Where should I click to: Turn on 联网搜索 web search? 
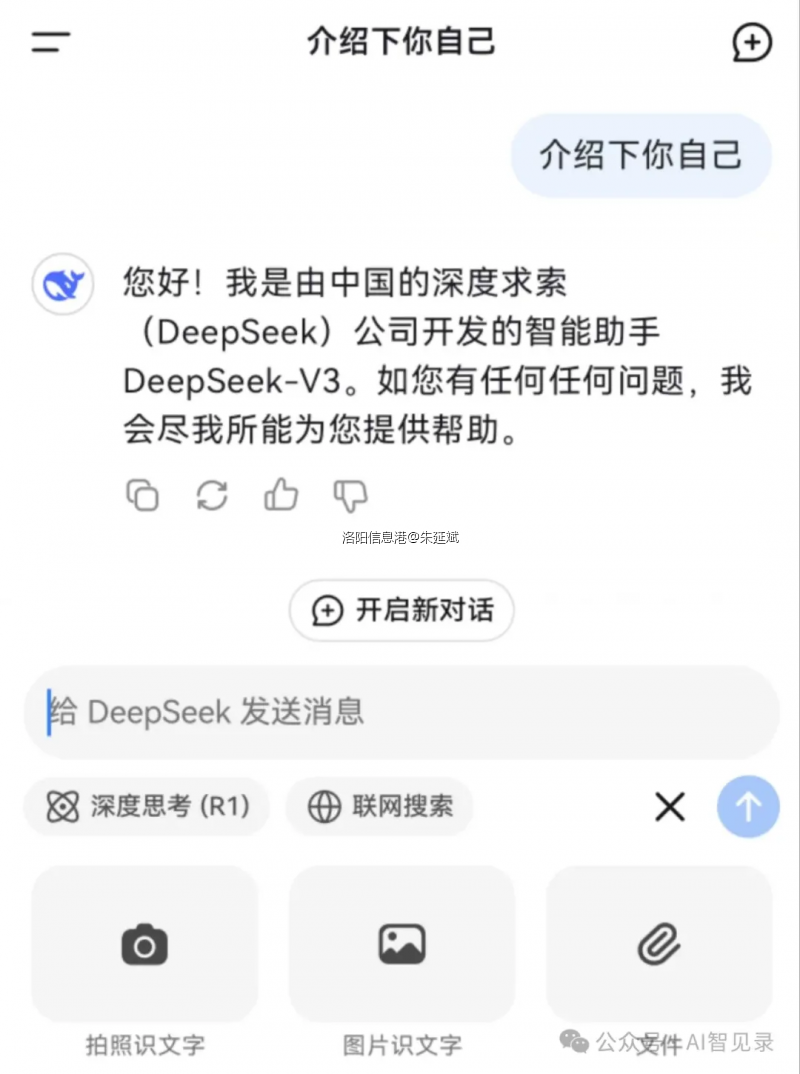[380, 806]
